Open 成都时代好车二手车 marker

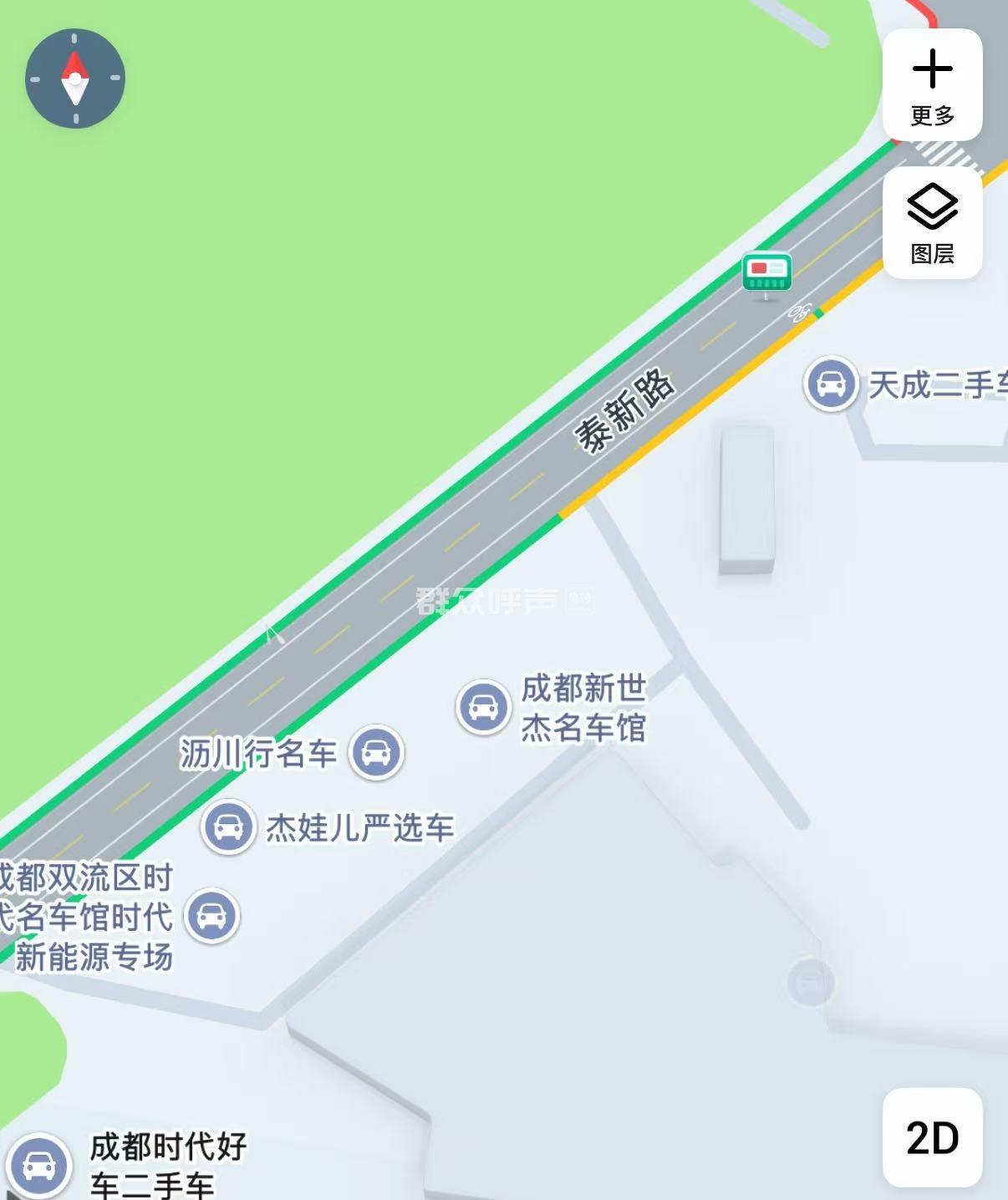tap(38, 1164)
